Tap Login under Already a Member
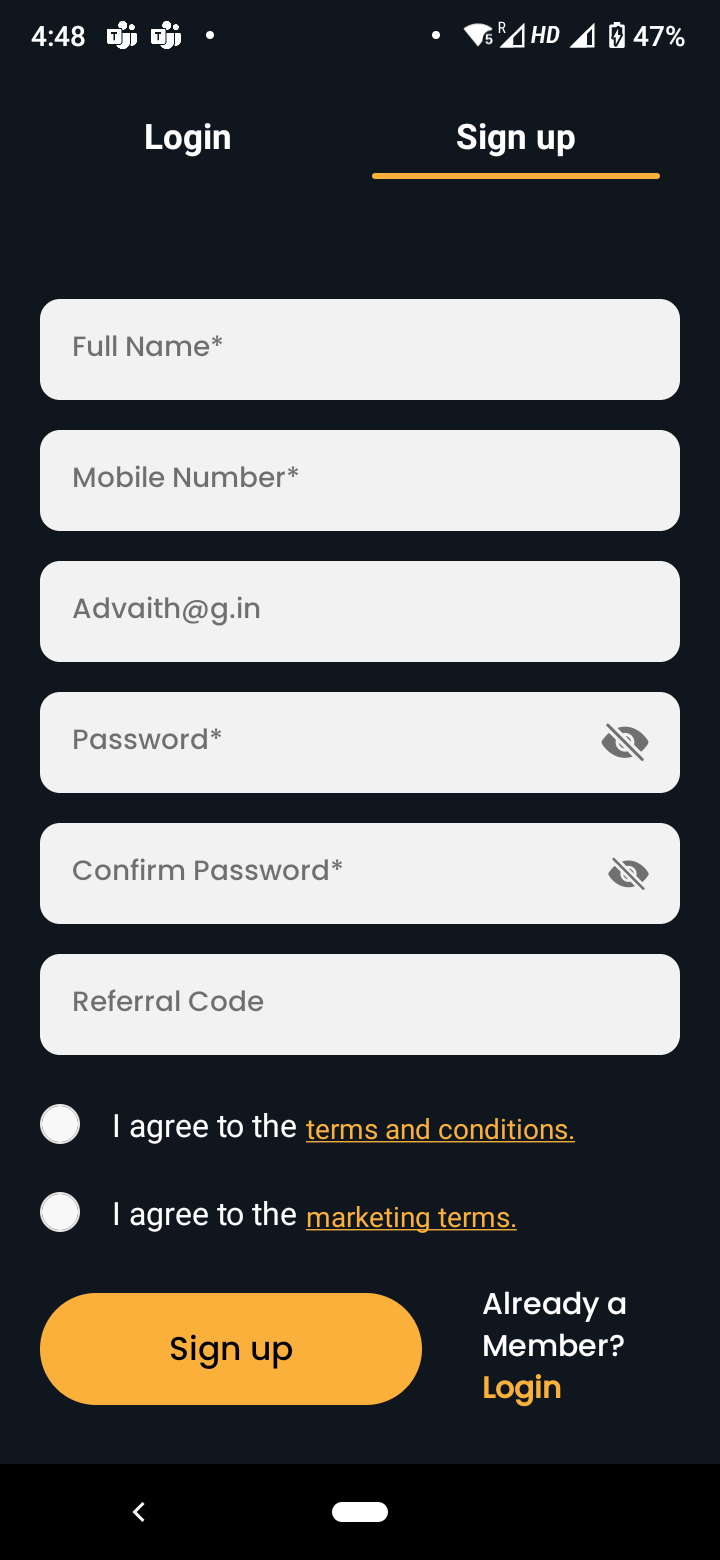Image resolution: width=720 pixels, height=1560 pixels. click(522, 1388)
